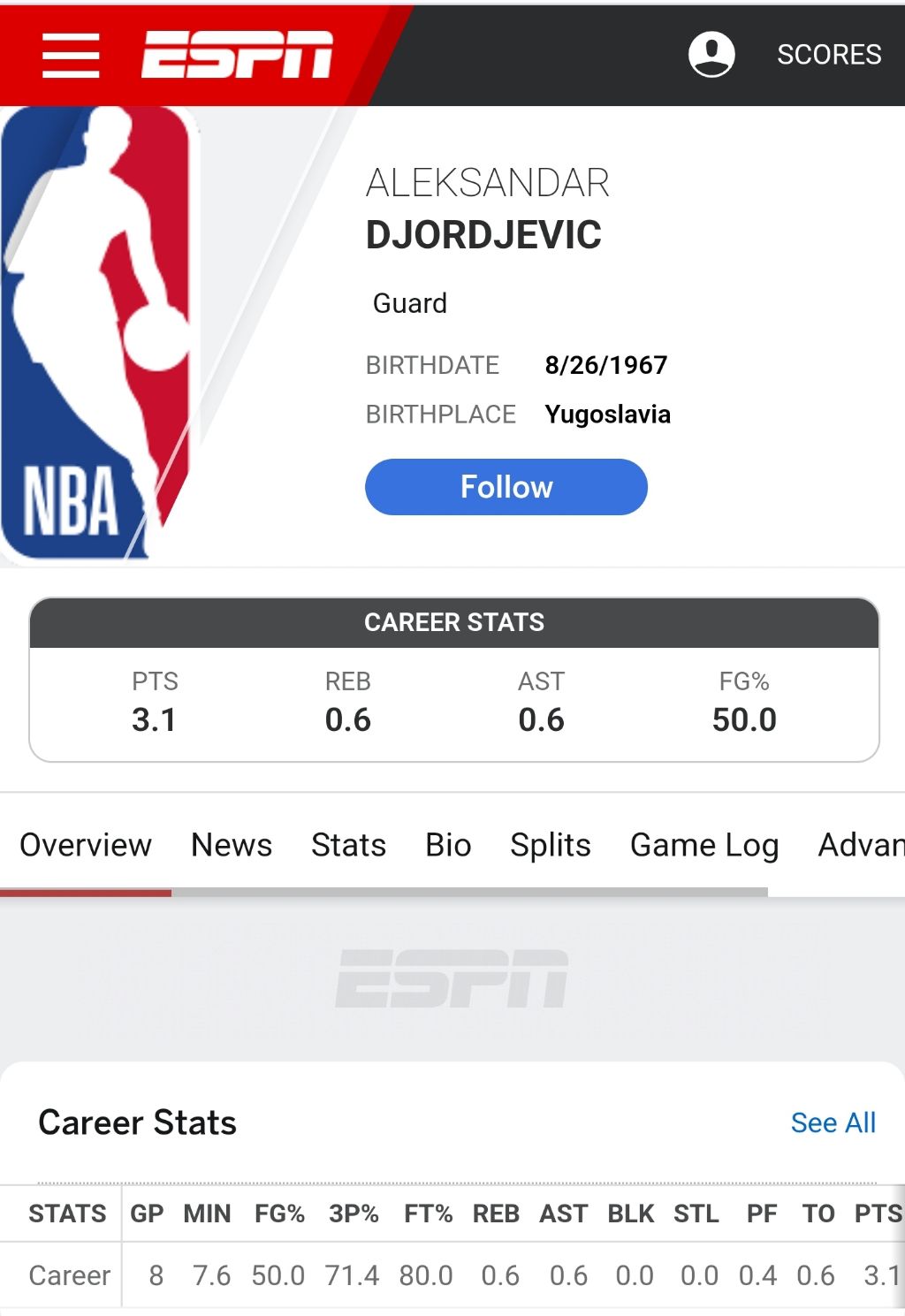
Task: Switch to the Game Log tab
Action: 703,845
